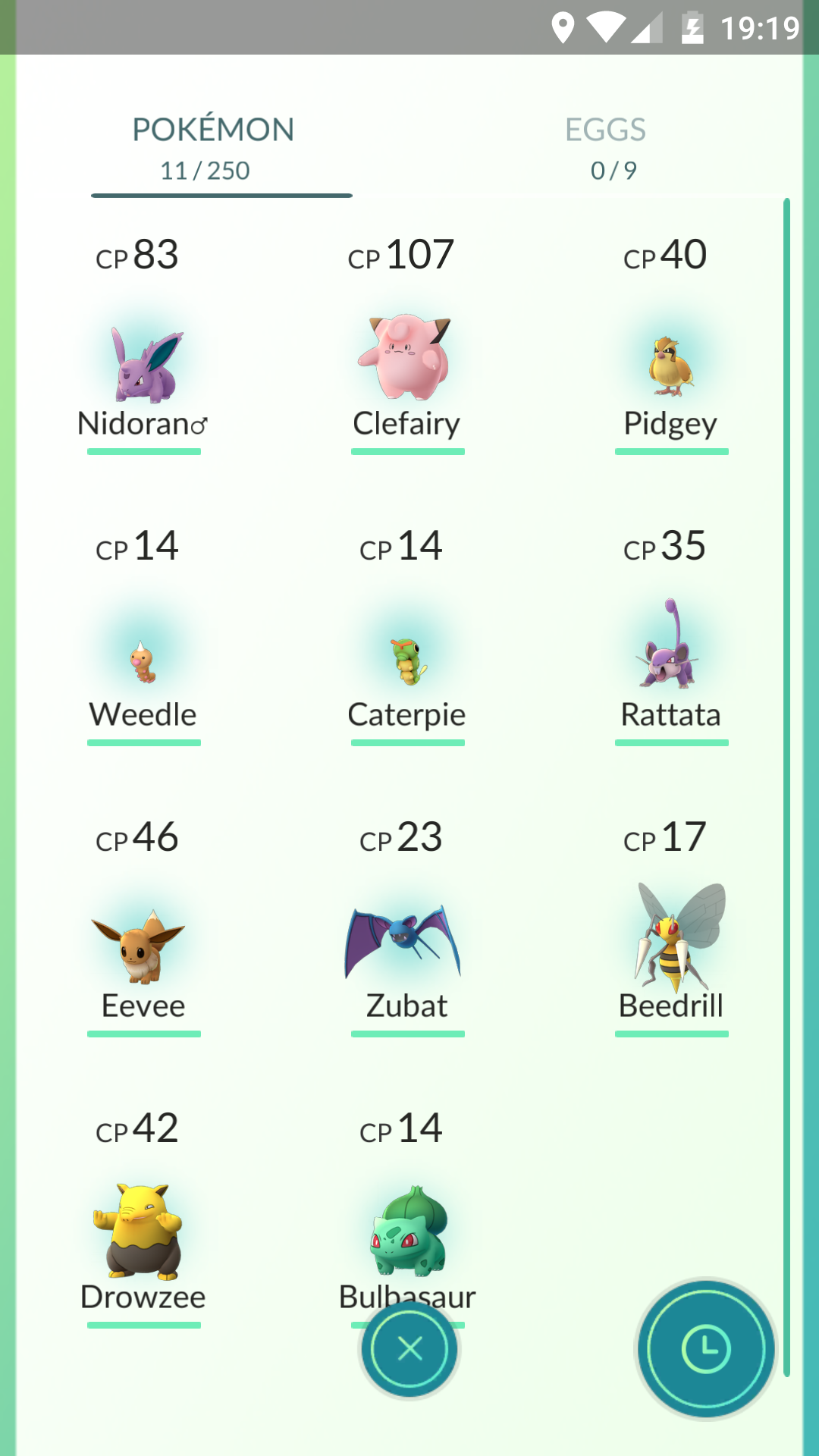The image size is (819, 1456).
Task: Open Nidoran with CP 83
Action: [143, 364]
